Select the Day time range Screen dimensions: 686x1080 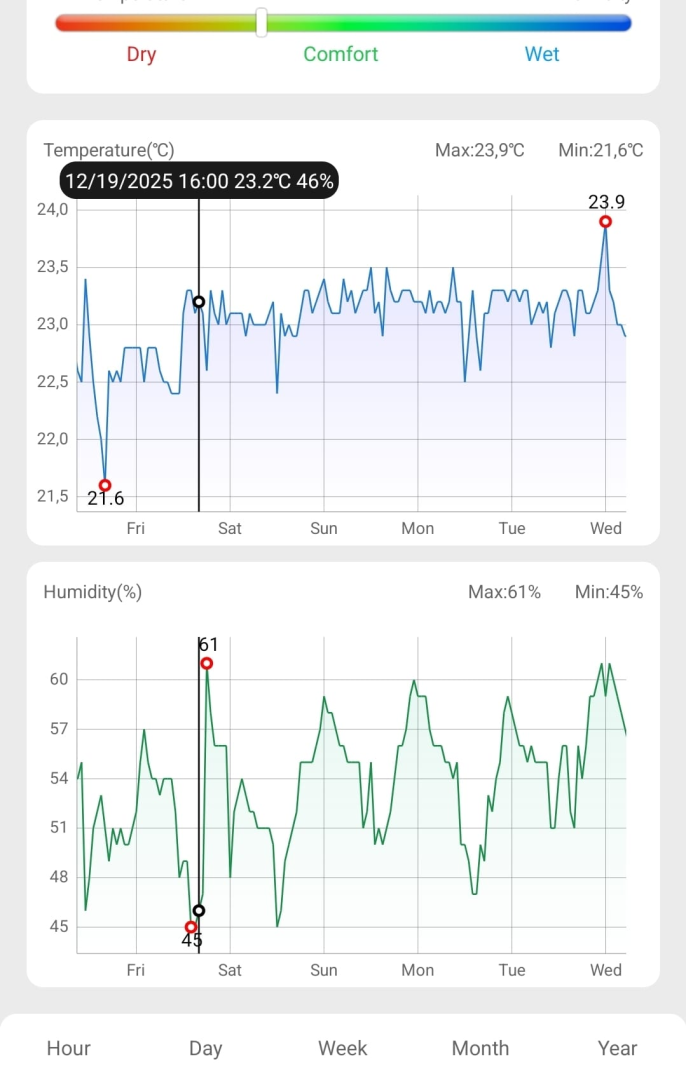point(205,1048)
